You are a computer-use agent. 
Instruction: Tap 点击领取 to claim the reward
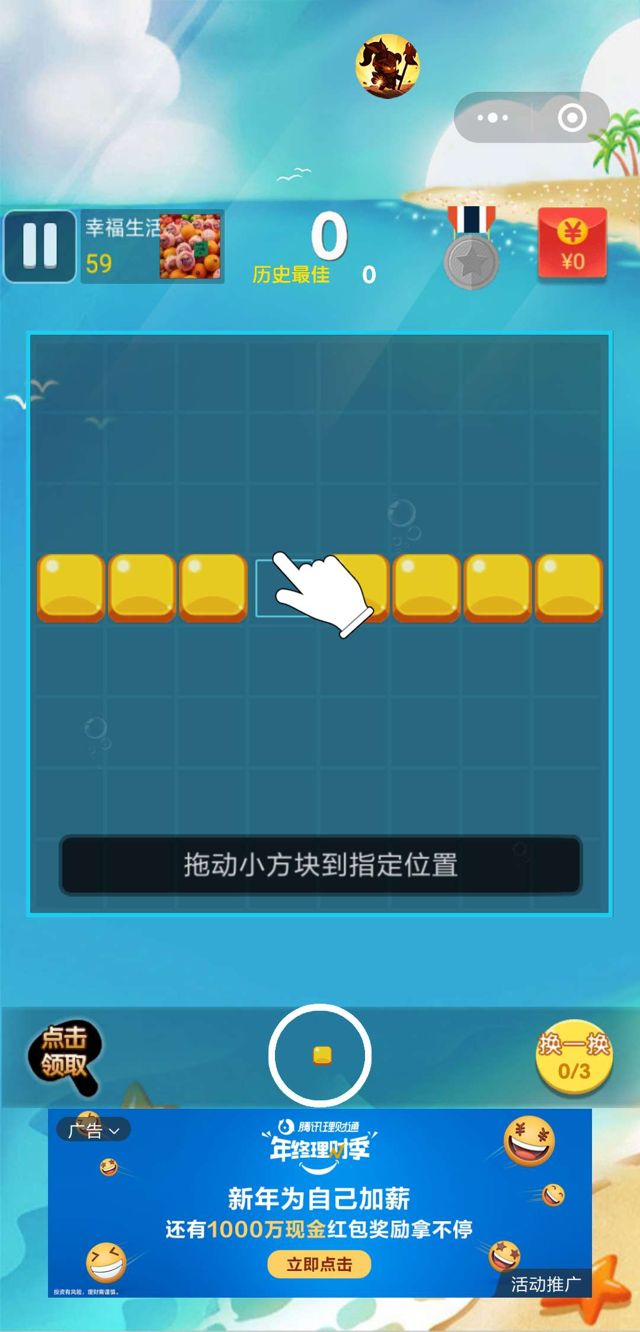[x=65, y=1056]
